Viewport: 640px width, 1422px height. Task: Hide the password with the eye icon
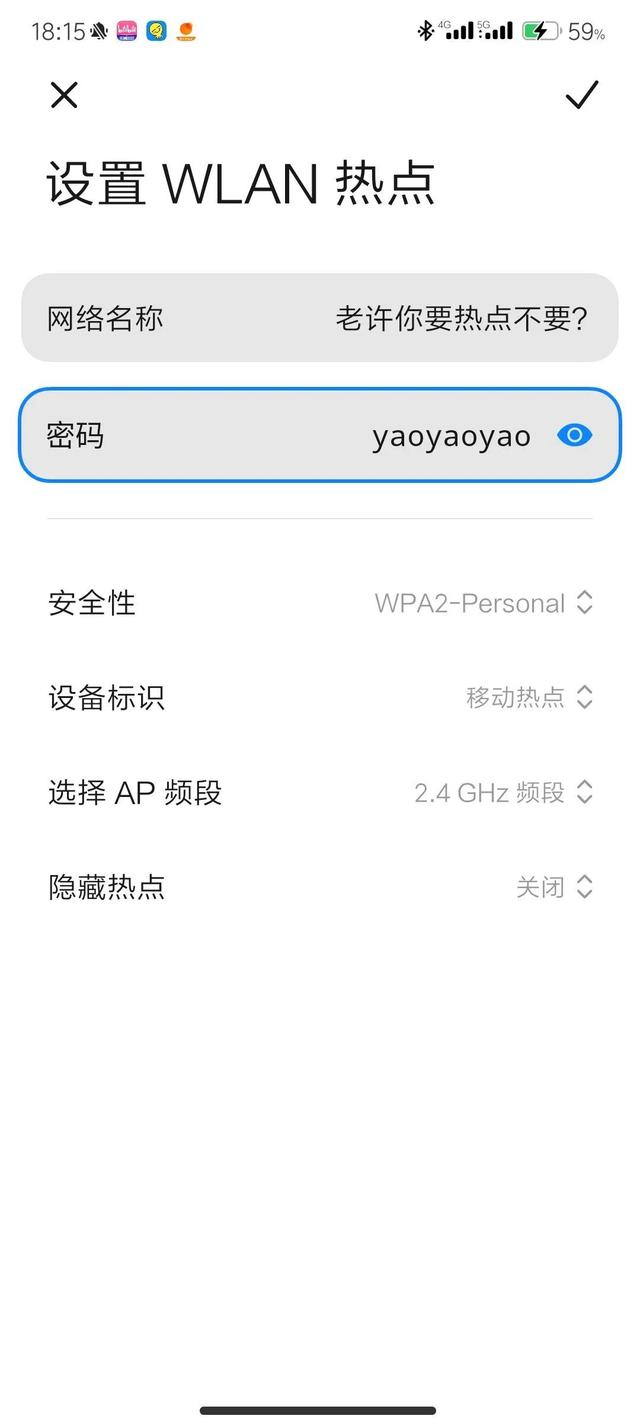(575, 435)
